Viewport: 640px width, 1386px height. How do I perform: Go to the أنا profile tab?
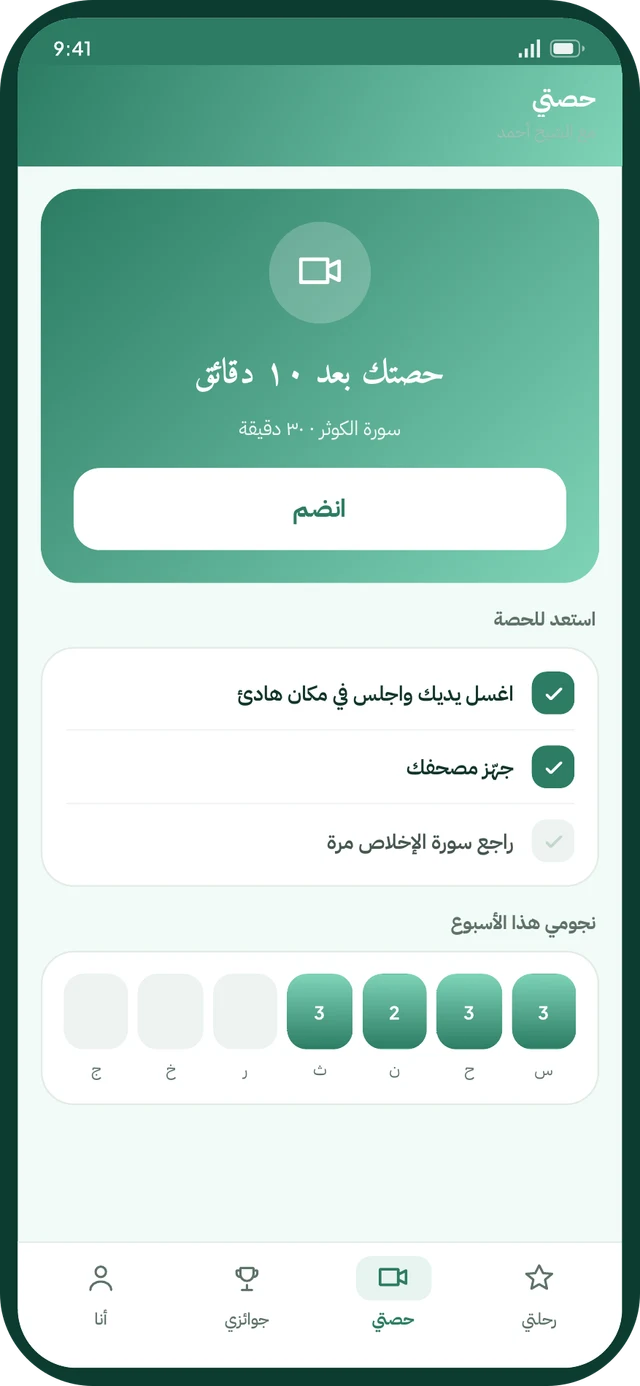[x=100, y=1294]
